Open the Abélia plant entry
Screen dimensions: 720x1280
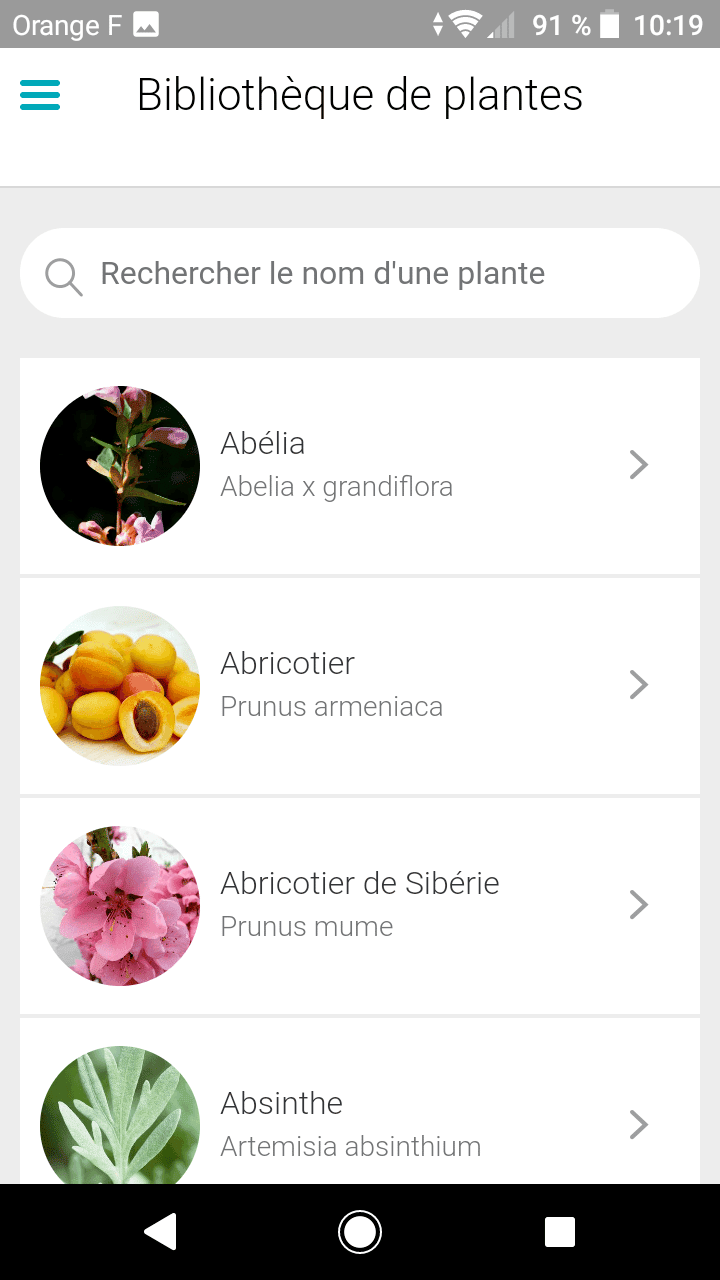click(x=360, y=466)
